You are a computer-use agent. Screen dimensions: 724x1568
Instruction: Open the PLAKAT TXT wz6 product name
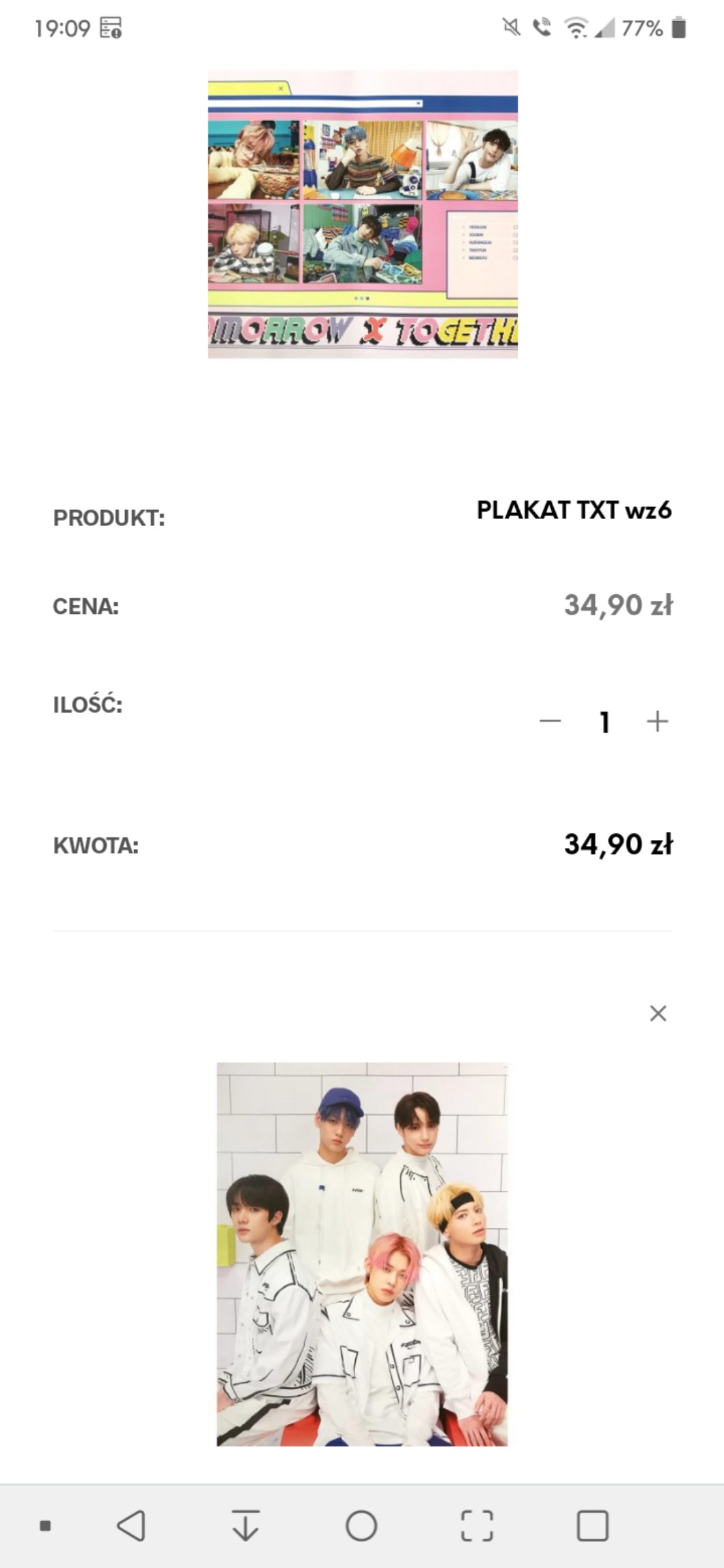(574, 510)
